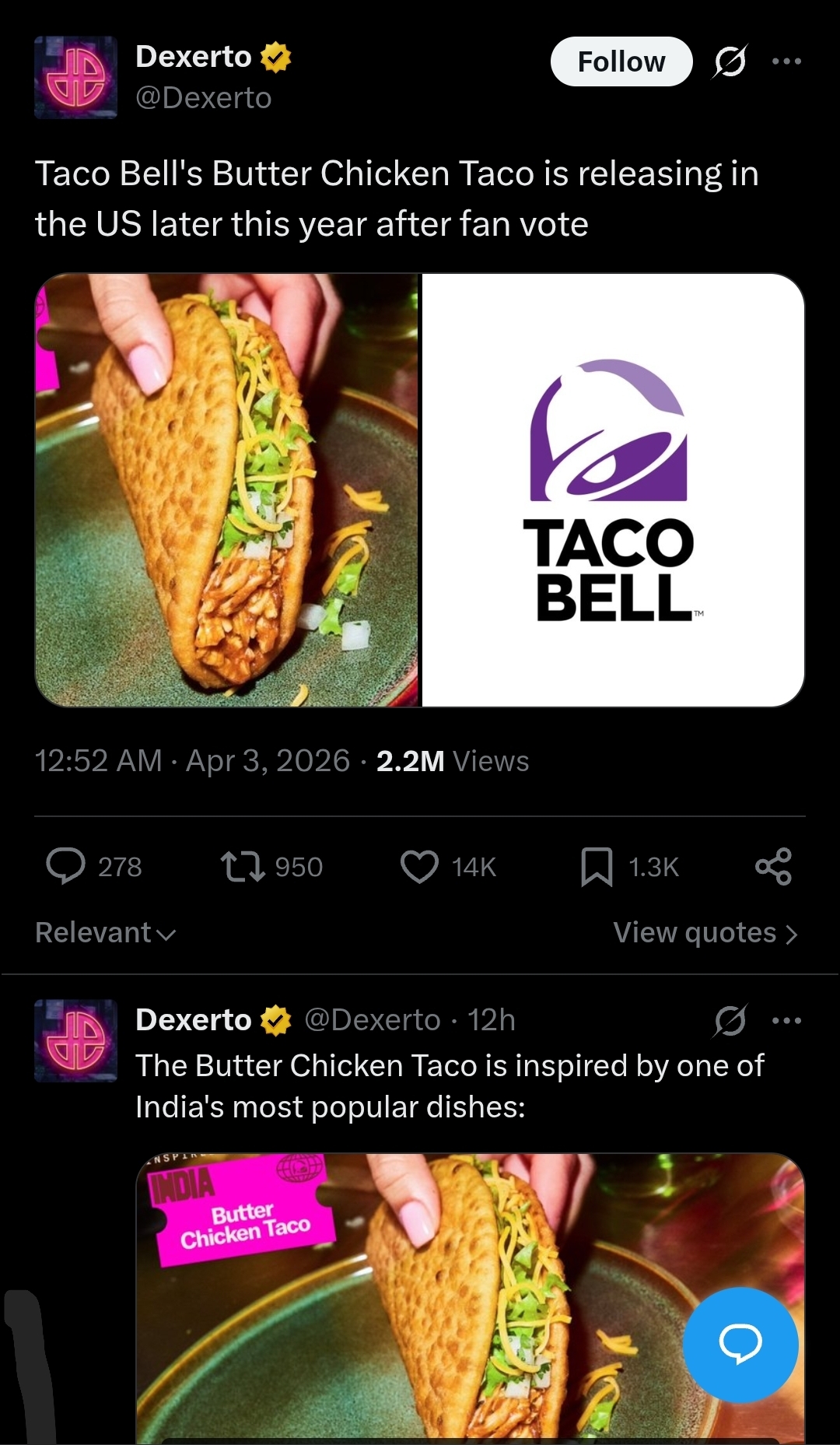The image size is (840, 1445).
Task: Open the butter chicken taco photo
Action: [226, 490]
